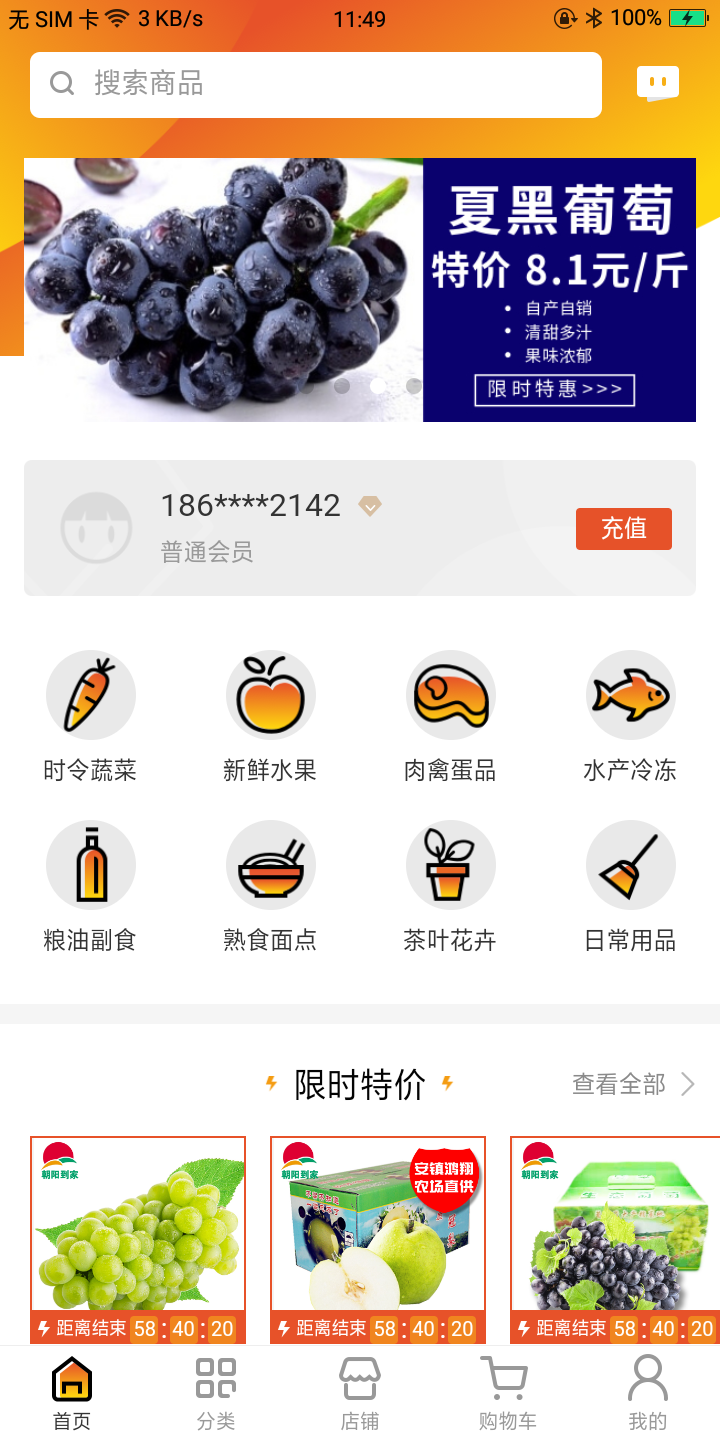
Task: Open the 夏黑葡萄 promotional banner
Action: (360, 290)
